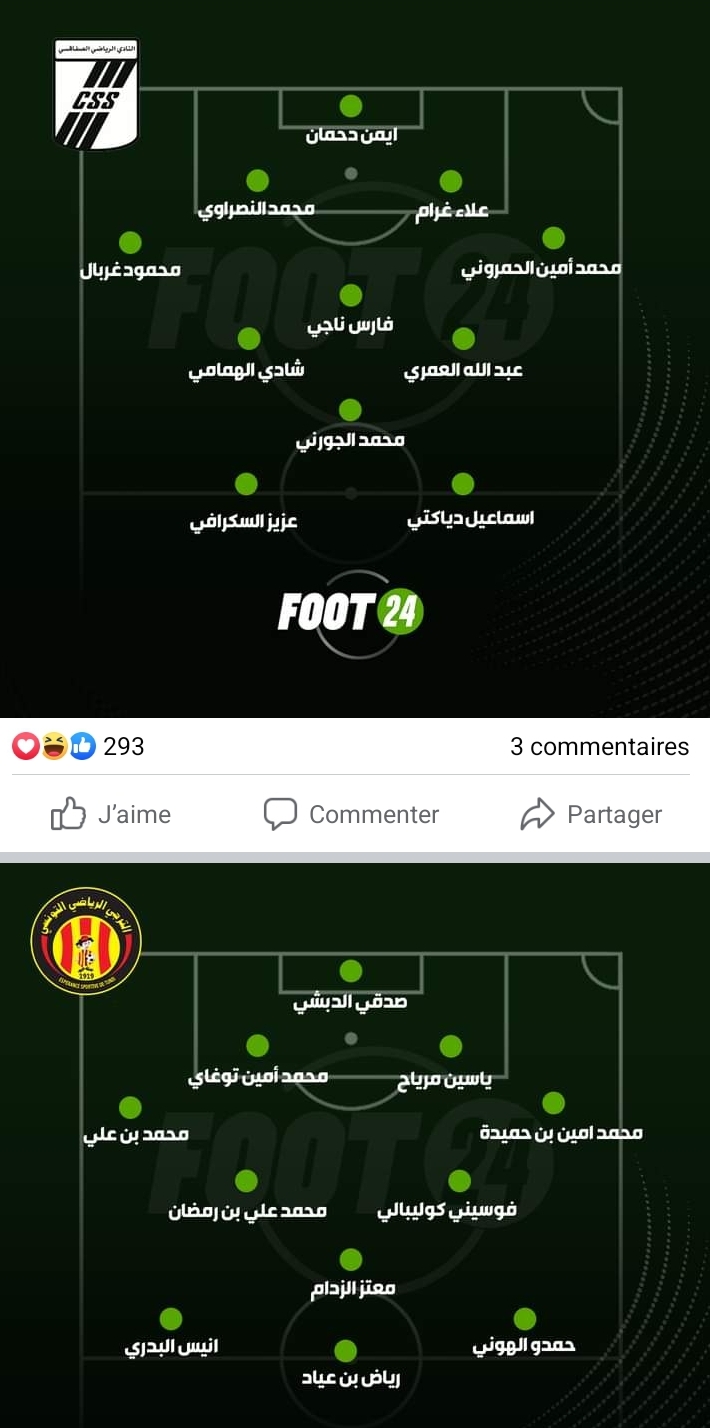
Task: Open the CSS lineup image
Action: (x=355, y=359)
